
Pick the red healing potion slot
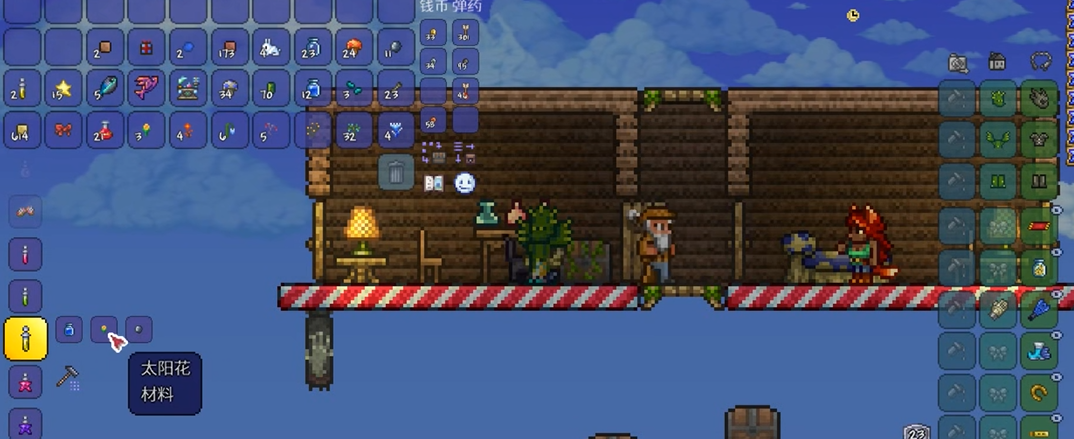point(105,131)
